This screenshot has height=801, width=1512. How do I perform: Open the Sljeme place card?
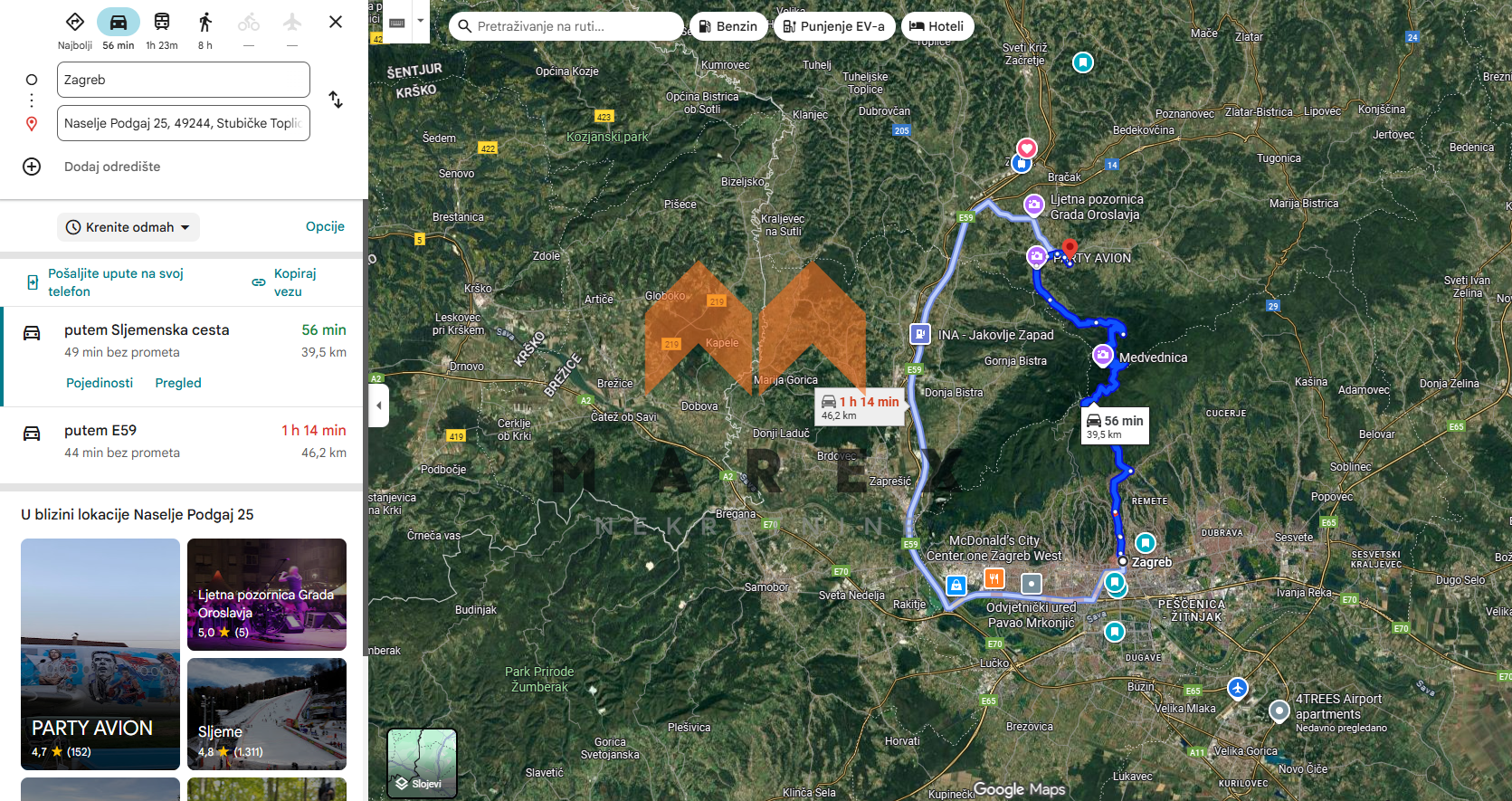click(x=267, y=713)
